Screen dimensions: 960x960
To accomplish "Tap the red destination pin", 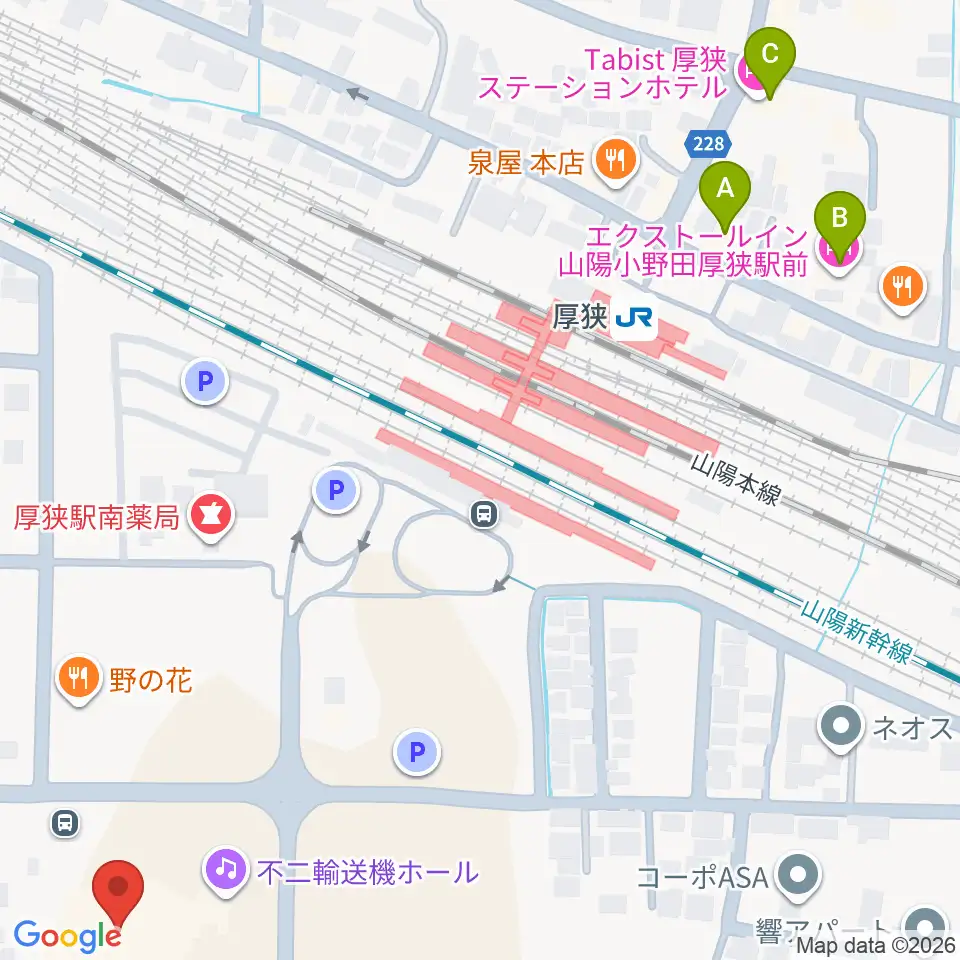I will tap(118, 887).
